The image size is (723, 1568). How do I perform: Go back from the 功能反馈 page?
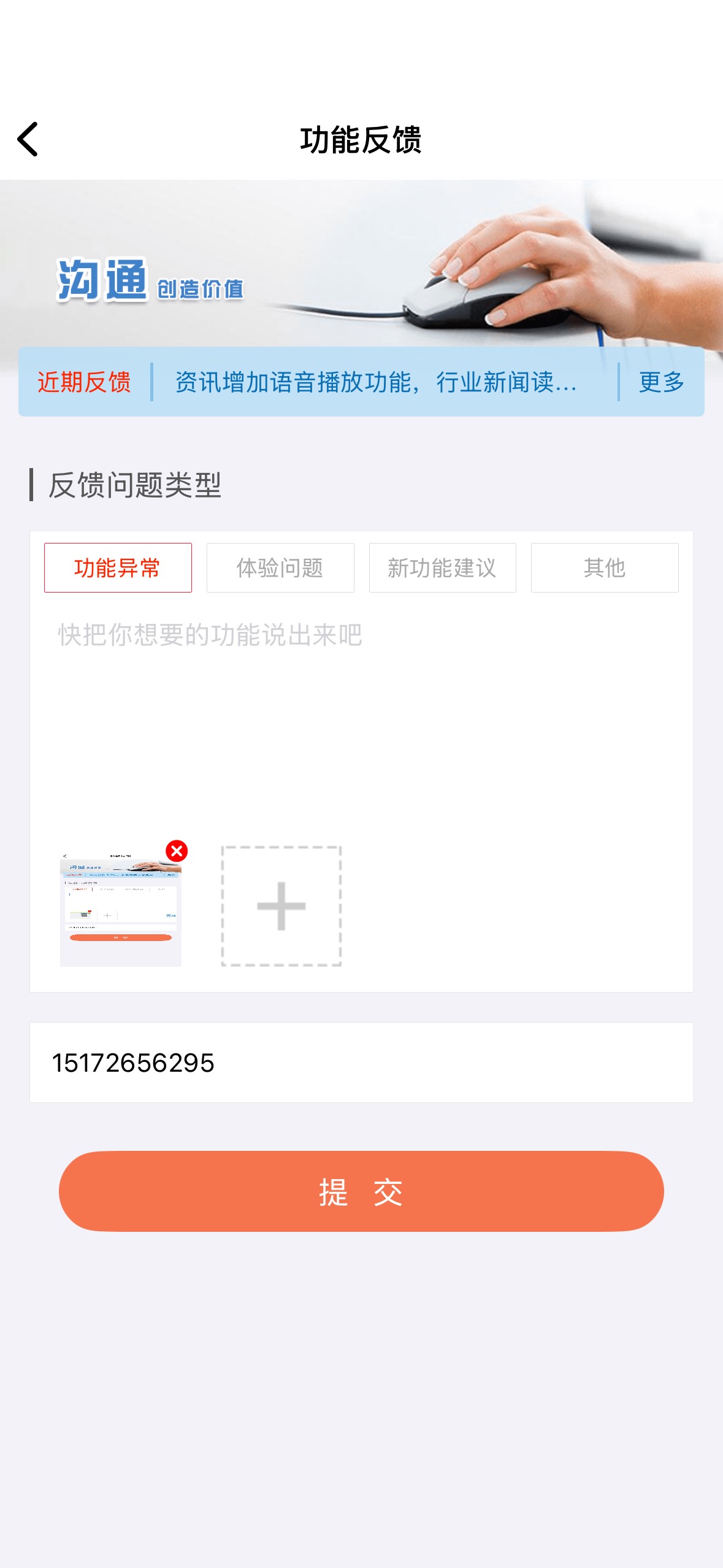[28, 139]
